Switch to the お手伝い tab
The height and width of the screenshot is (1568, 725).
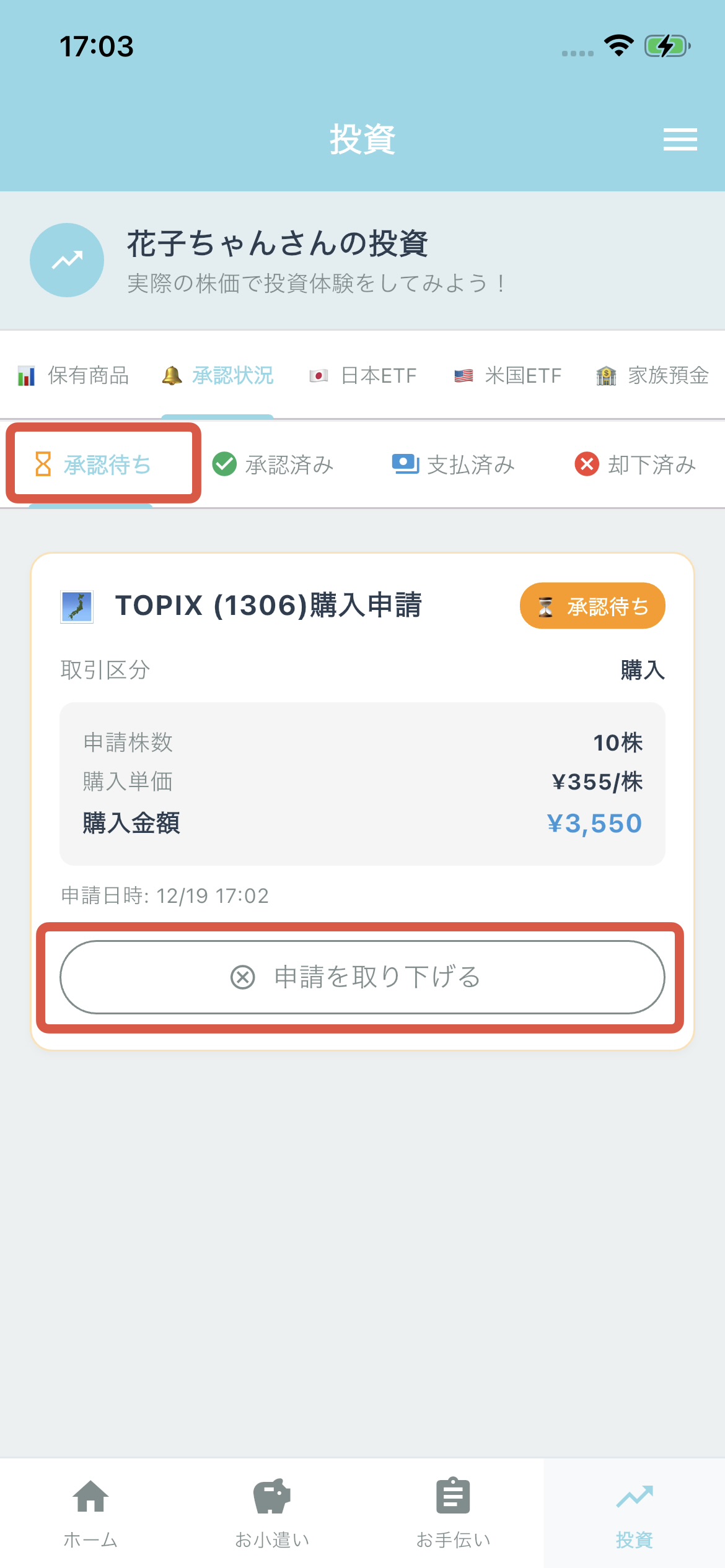[x=453, y=1511]
